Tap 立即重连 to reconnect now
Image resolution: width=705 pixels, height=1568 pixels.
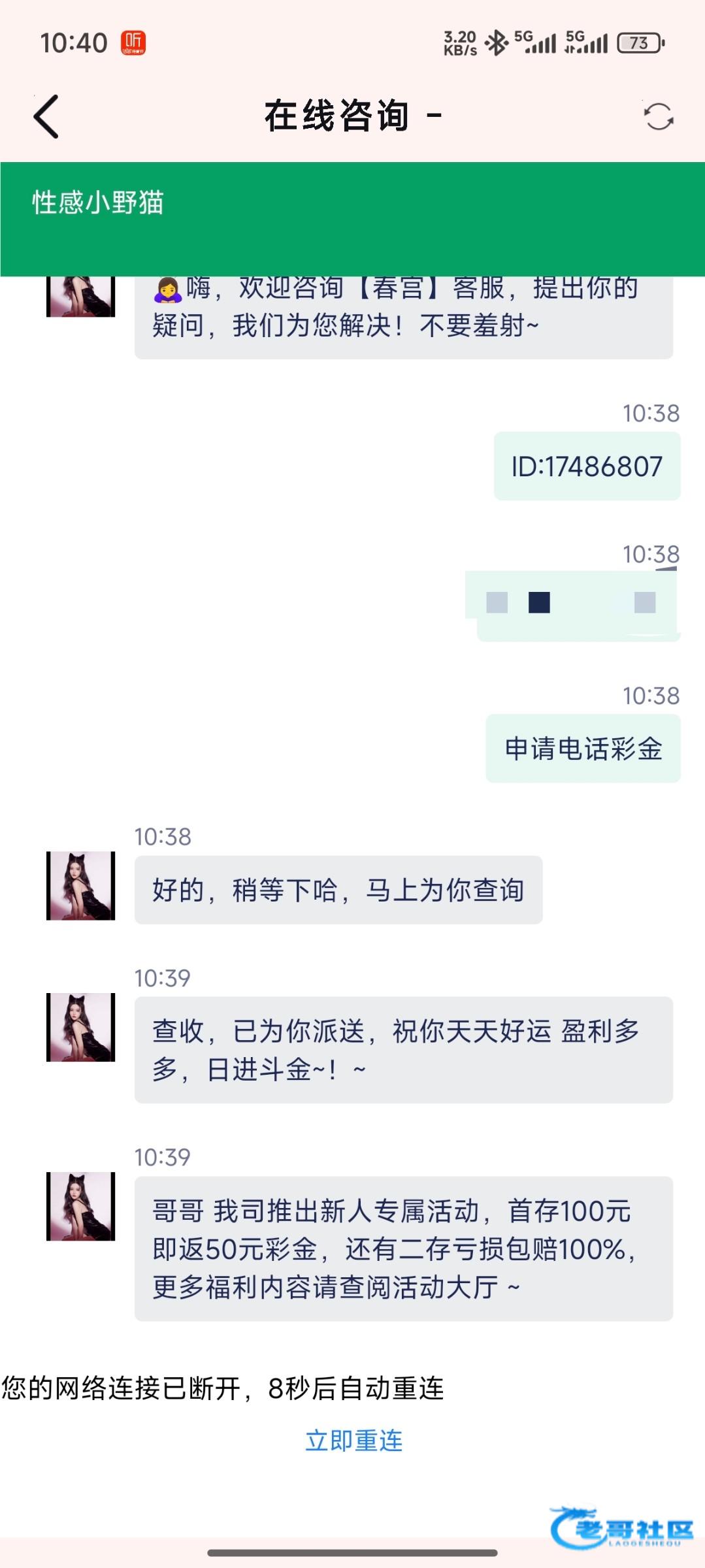point(353,1441)
